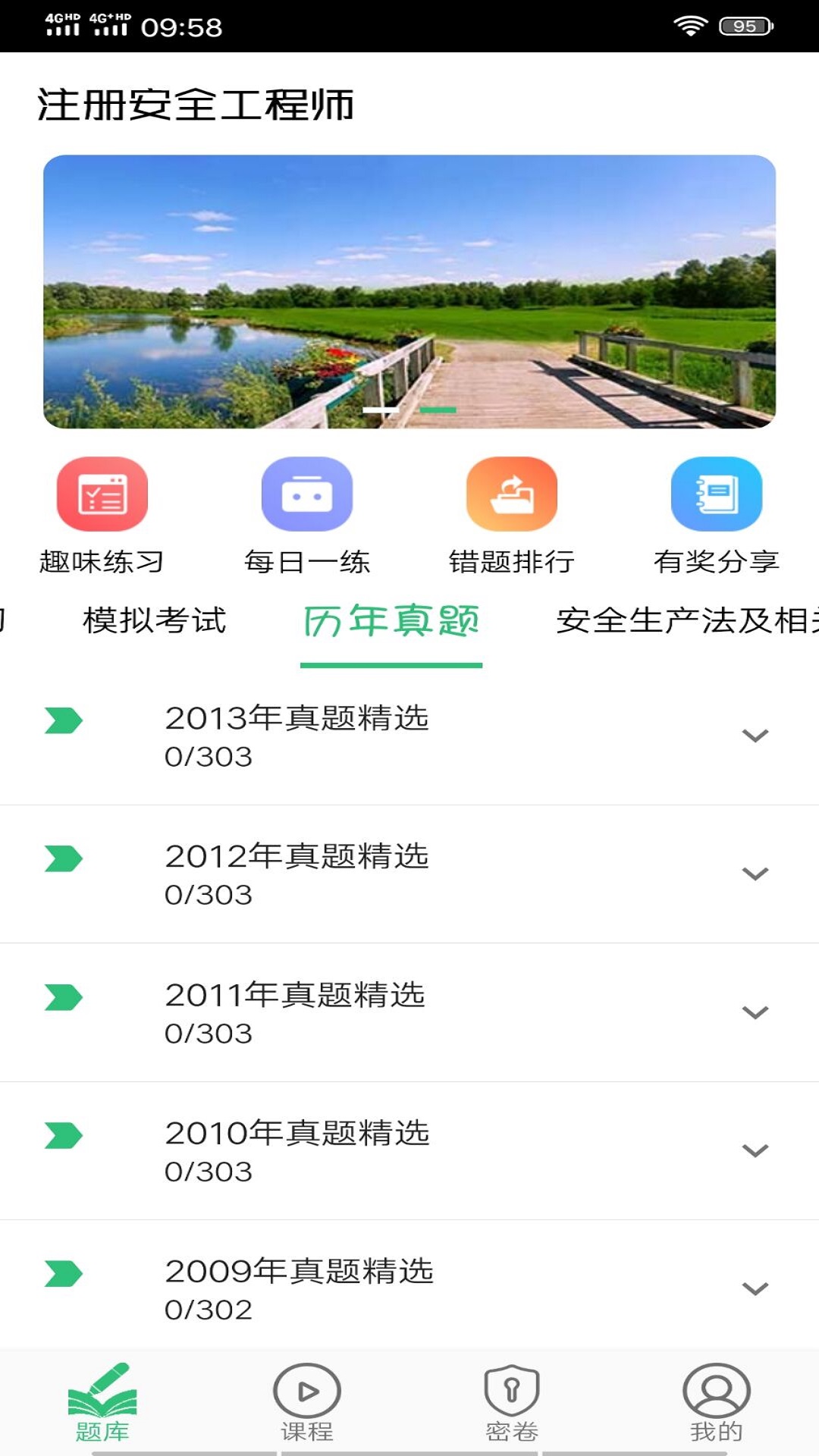The image size is (819, 1456).
Task: Expand the 2011年真题精选 entry
Action: (753, 1012)
